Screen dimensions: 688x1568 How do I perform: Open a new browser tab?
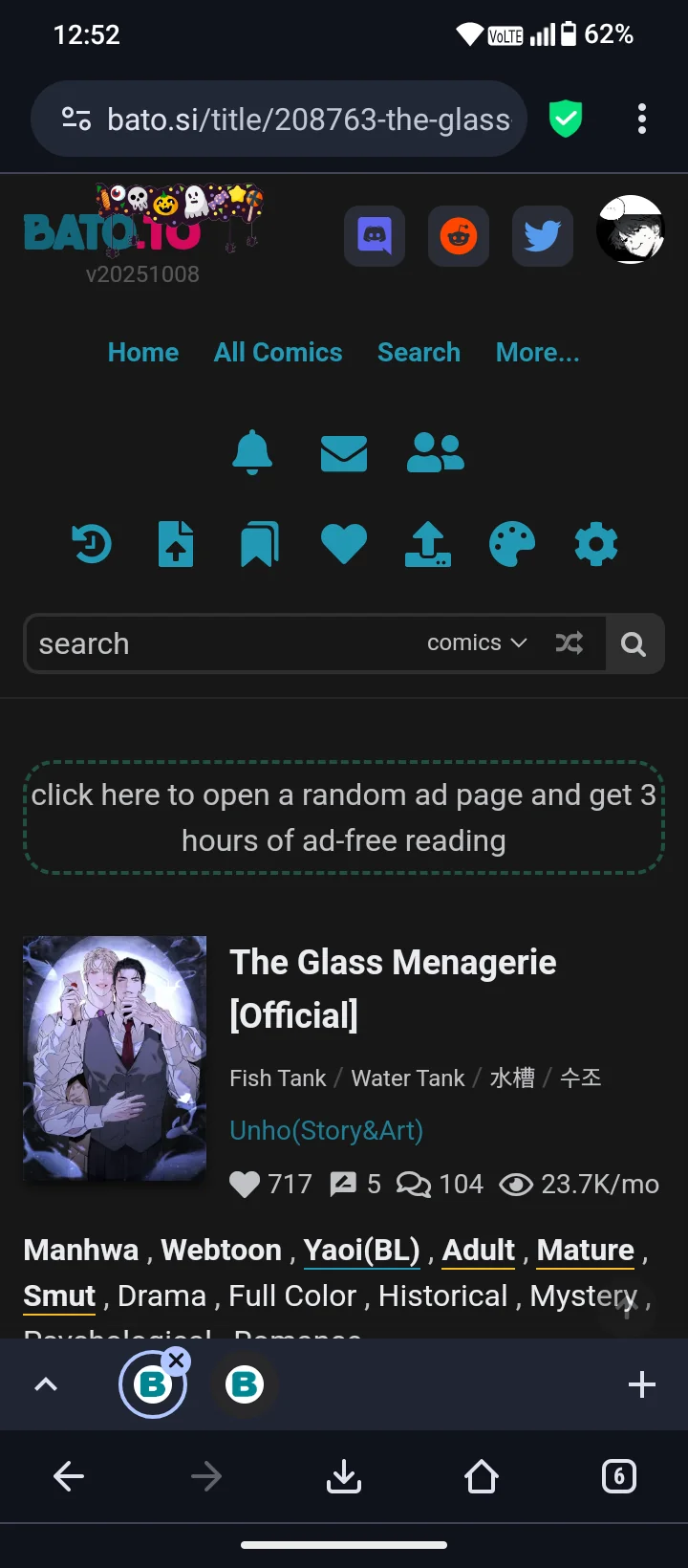[x=642, y=1384]
